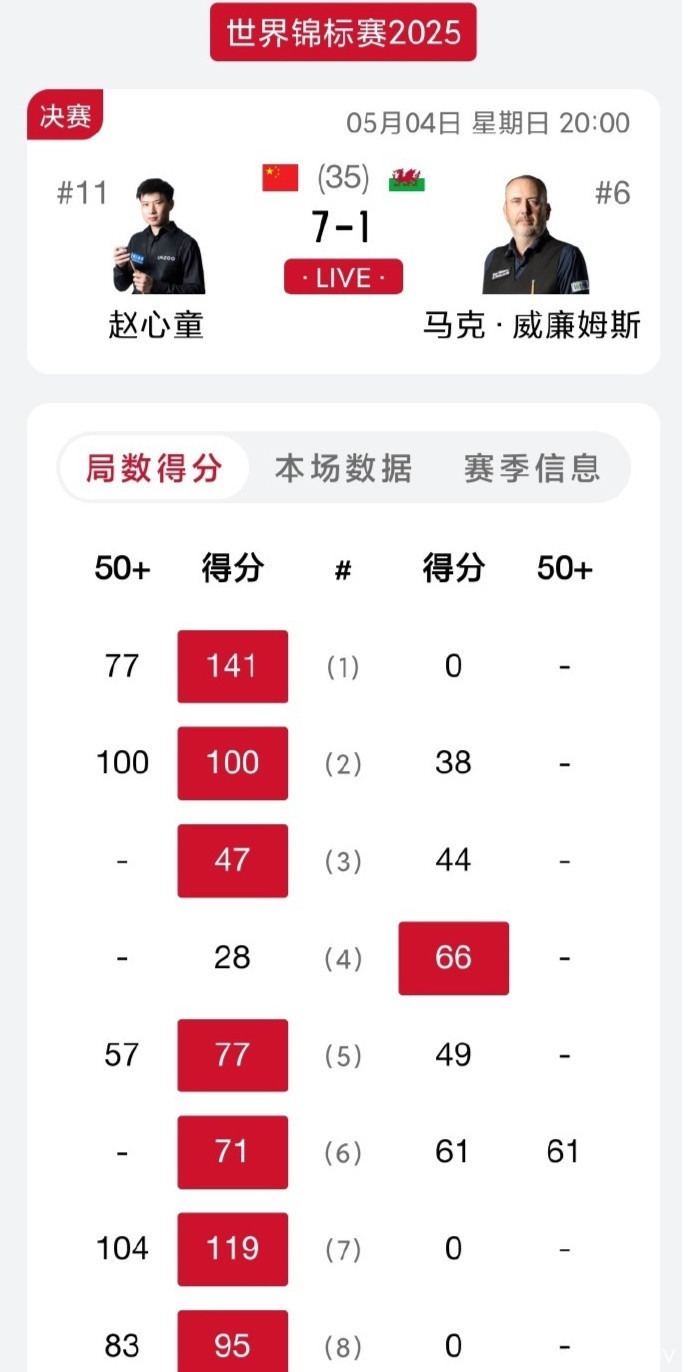Viewport: 682px width, 1372px height.
Task: Tap the red LIVE button
Action: (x=343, y=277)
